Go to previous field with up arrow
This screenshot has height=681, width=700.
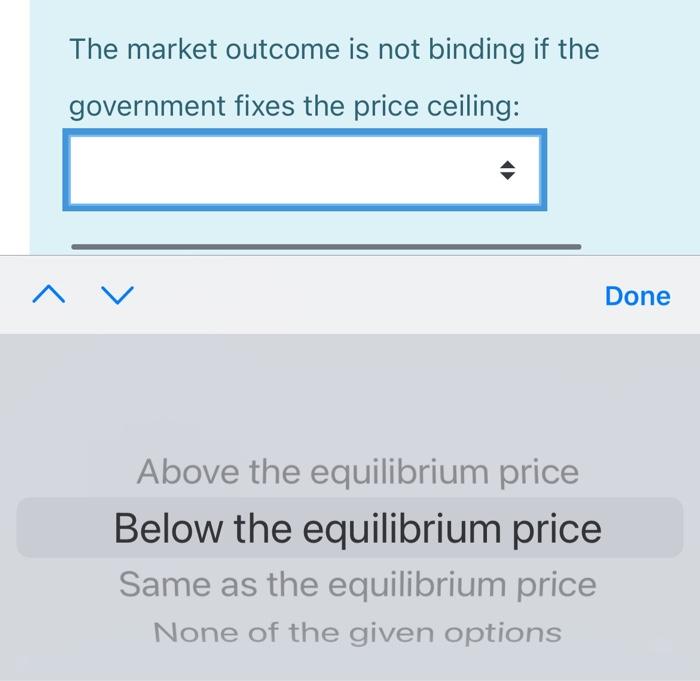49,295
